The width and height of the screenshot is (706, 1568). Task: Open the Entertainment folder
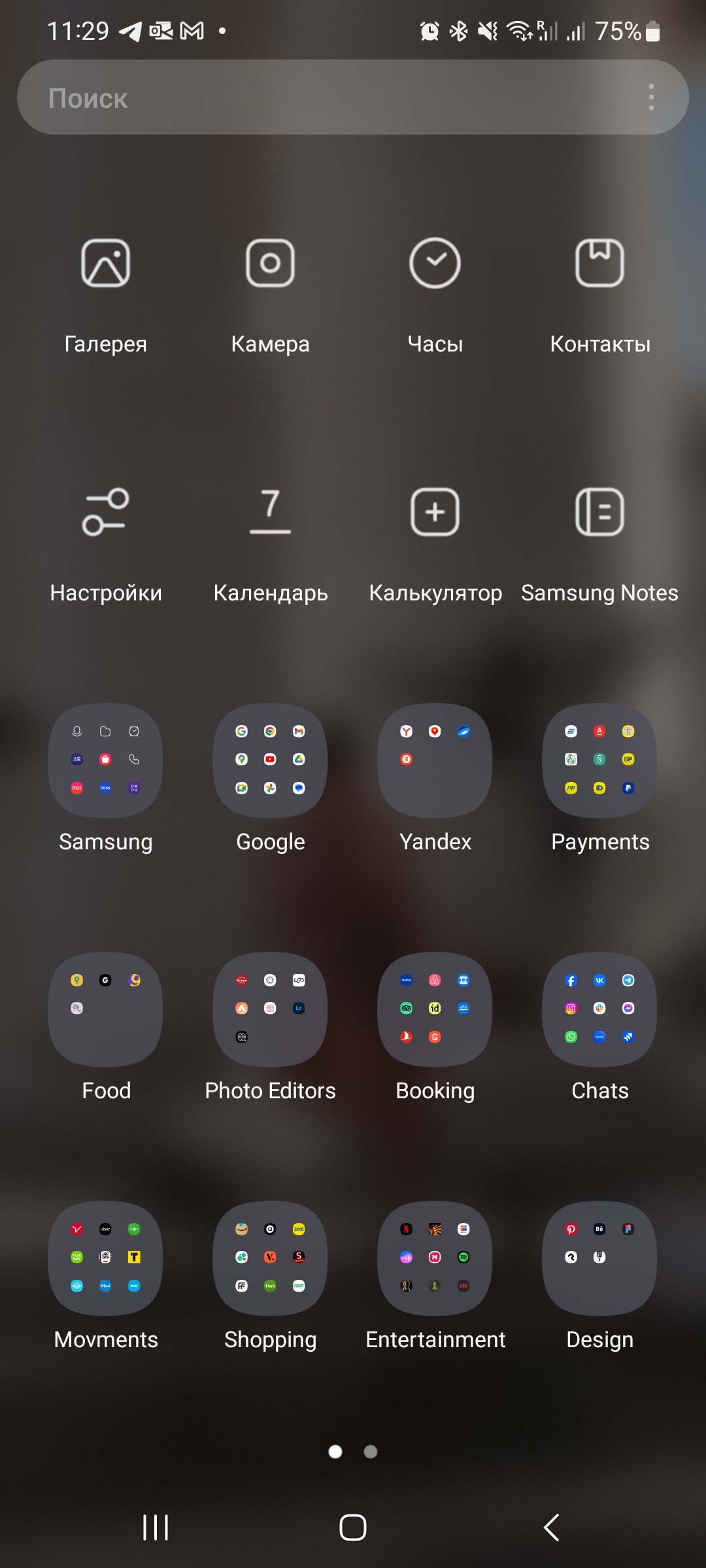pyautogui.click(x=435, y=1258)
